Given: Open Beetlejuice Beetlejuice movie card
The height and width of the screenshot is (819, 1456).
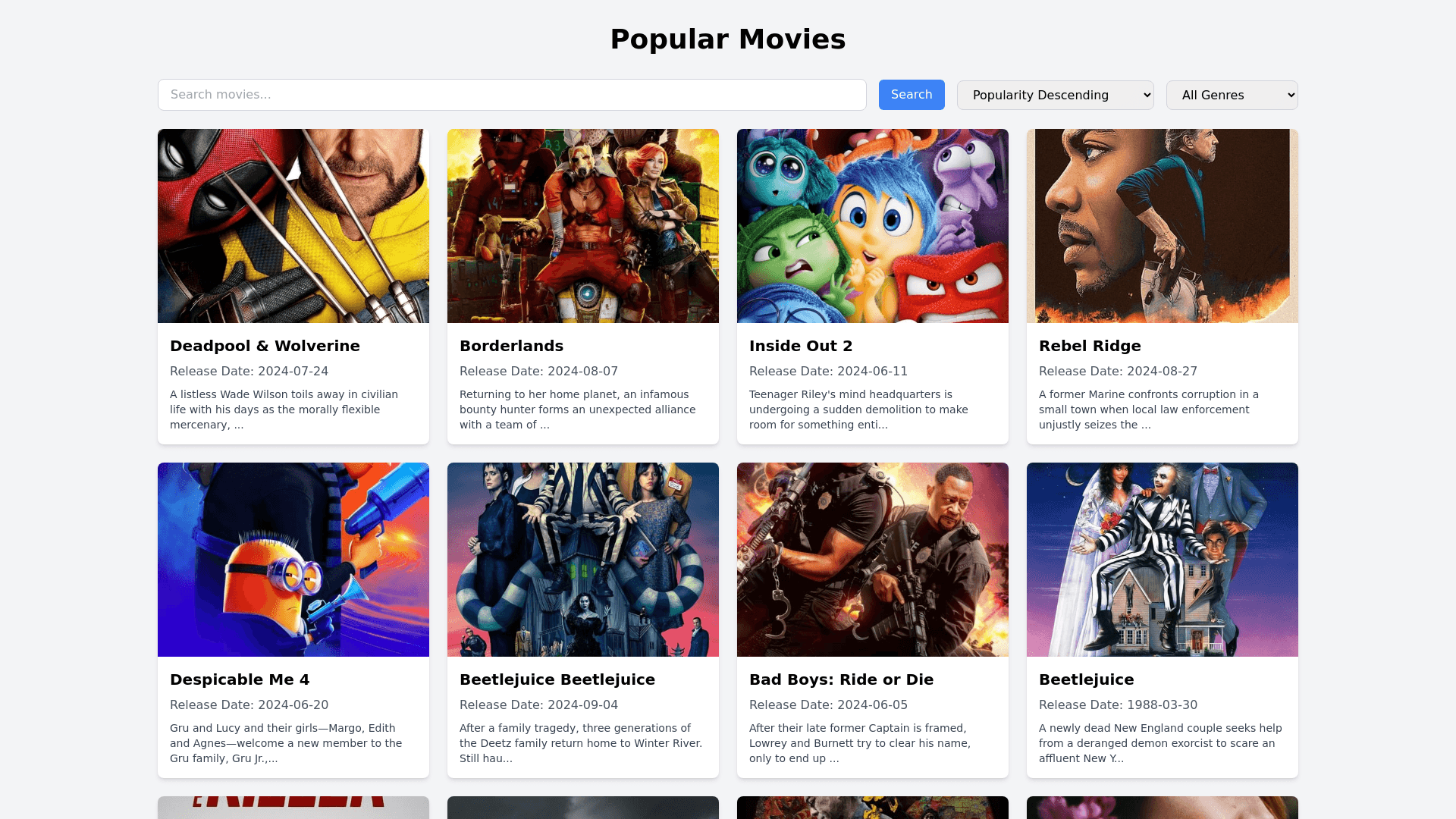Looking at the screenshot, I should [x=583, y=620].
